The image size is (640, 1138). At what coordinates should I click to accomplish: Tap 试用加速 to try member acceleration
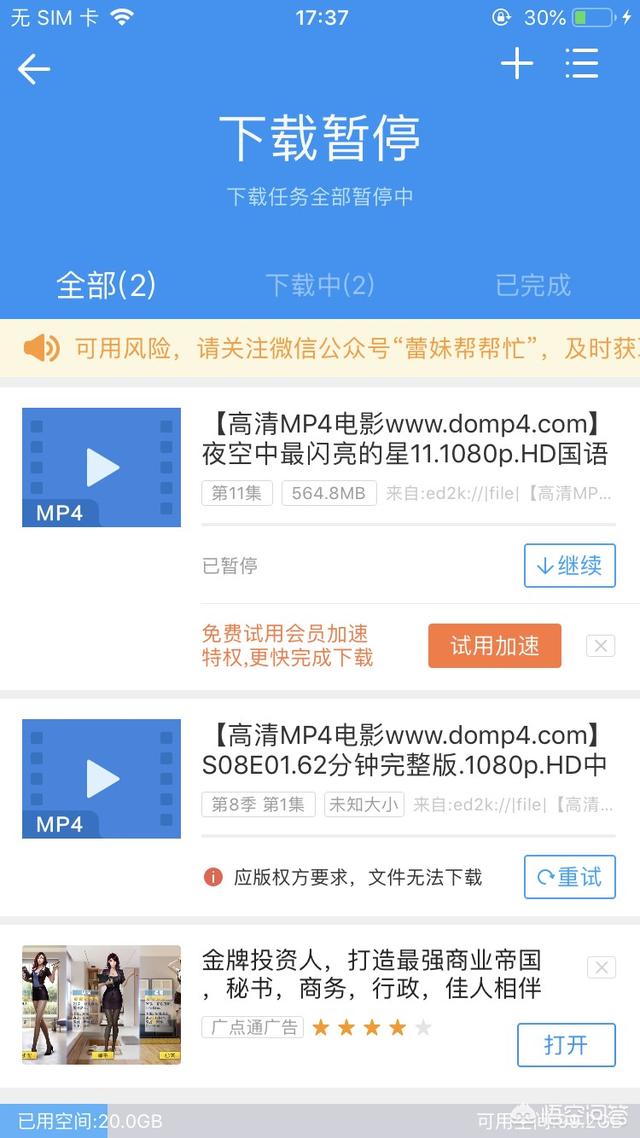coord(495,645)
